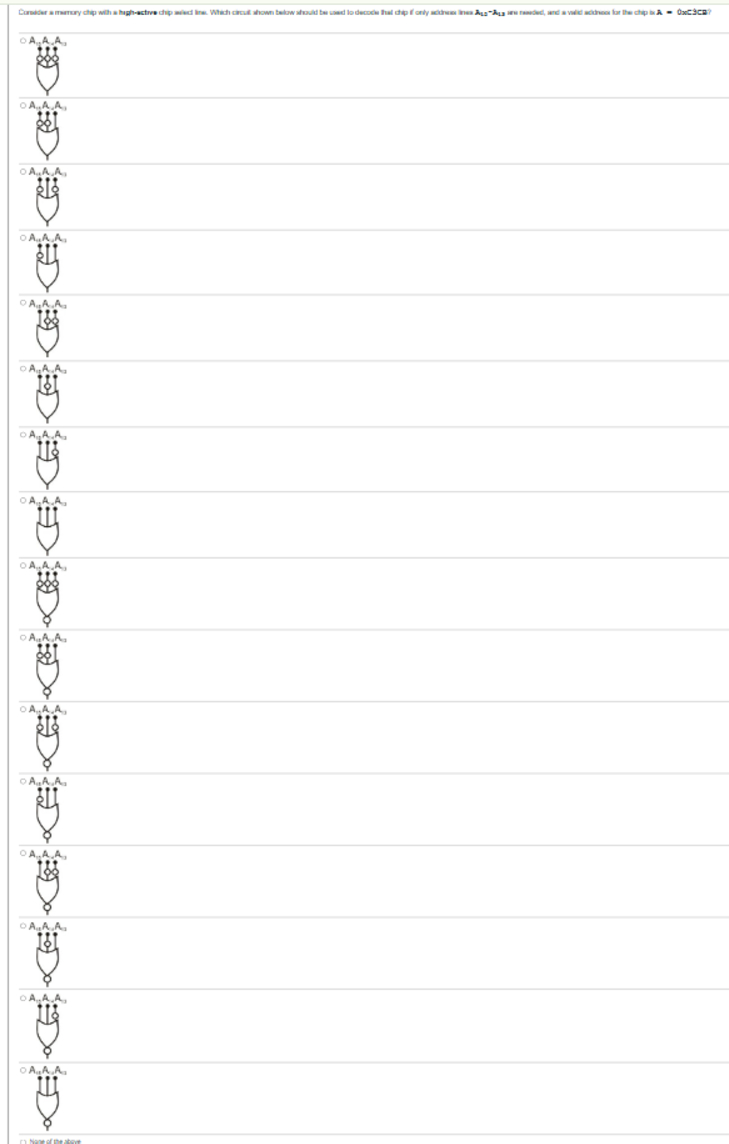Select NOR gate with A15 and A13 inverted
This screenshot has width=729, height=1144.
coord(21,709)
